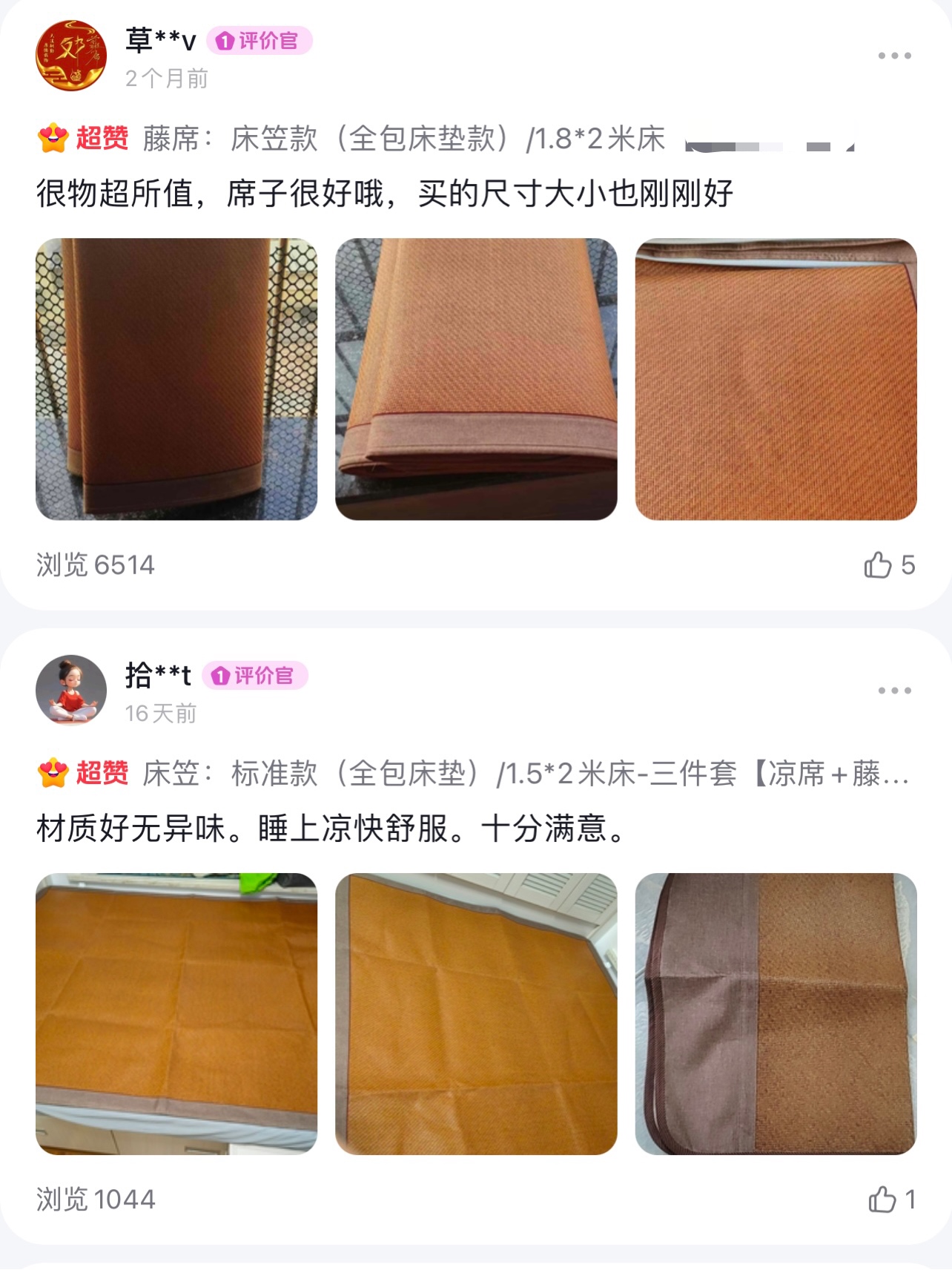View first photo in 拾**t's review
Screen dimensions: 952x1270
point(176,1013)
